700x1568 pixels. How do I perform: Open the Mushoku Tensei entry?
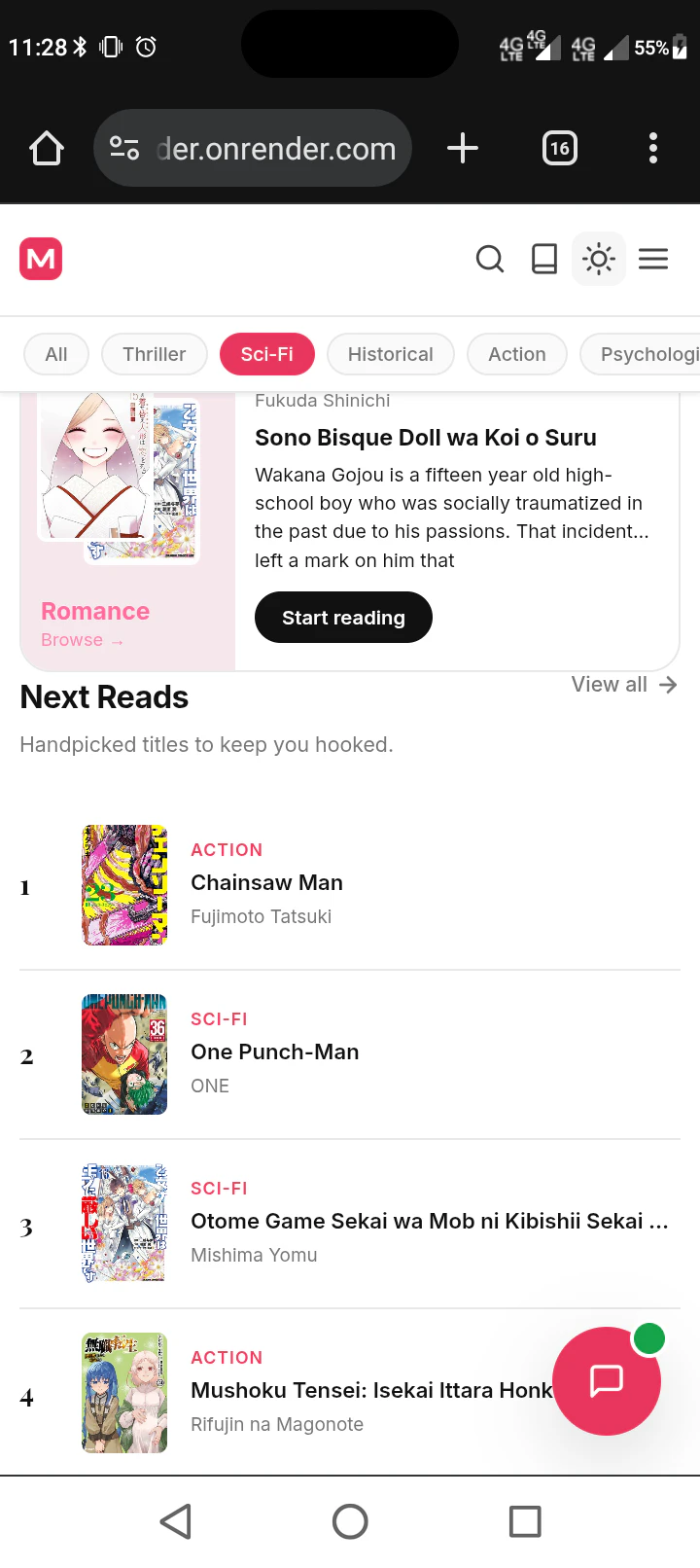[x=369, y=1390]
